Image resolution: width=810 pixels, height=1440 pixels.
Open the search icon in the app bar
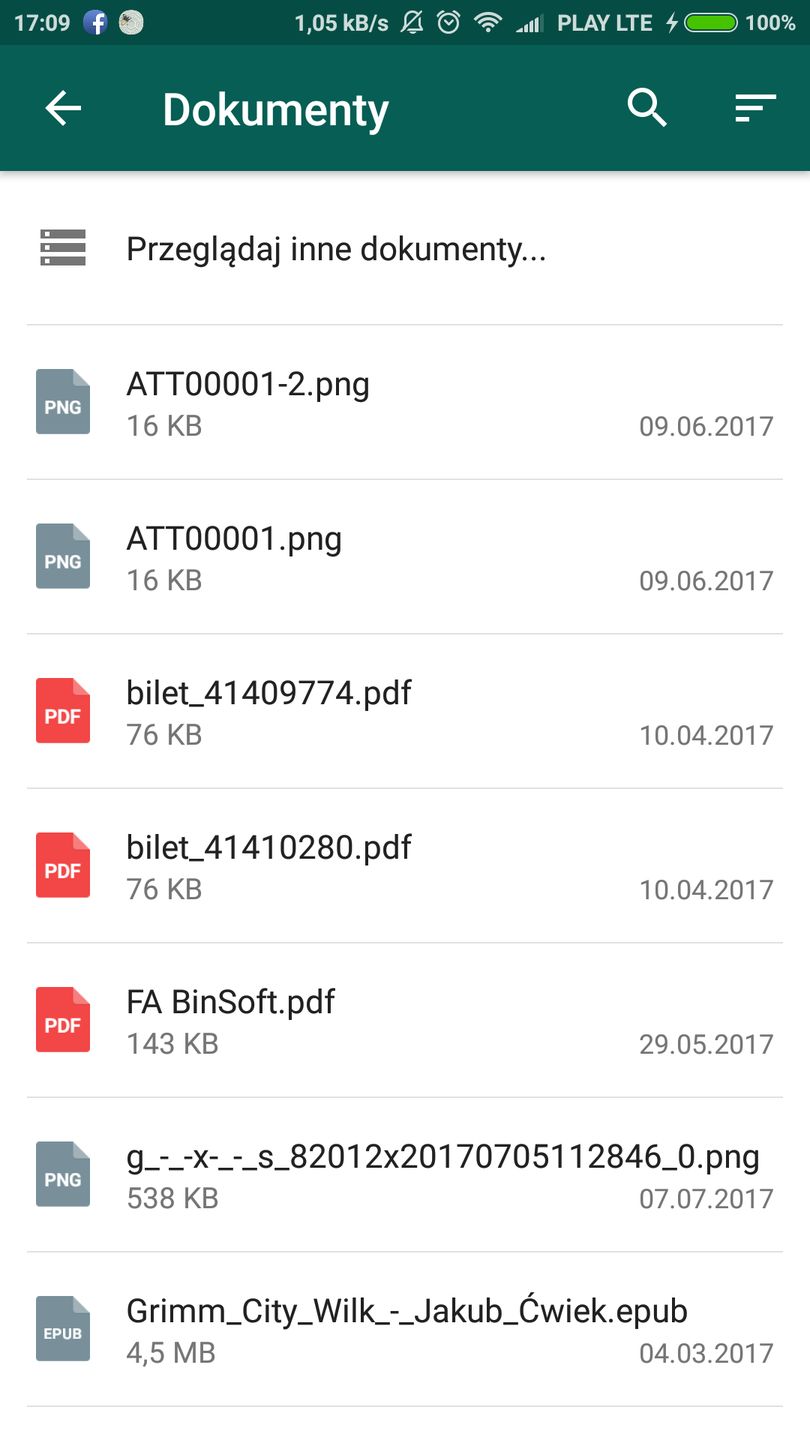coord(647,108)
